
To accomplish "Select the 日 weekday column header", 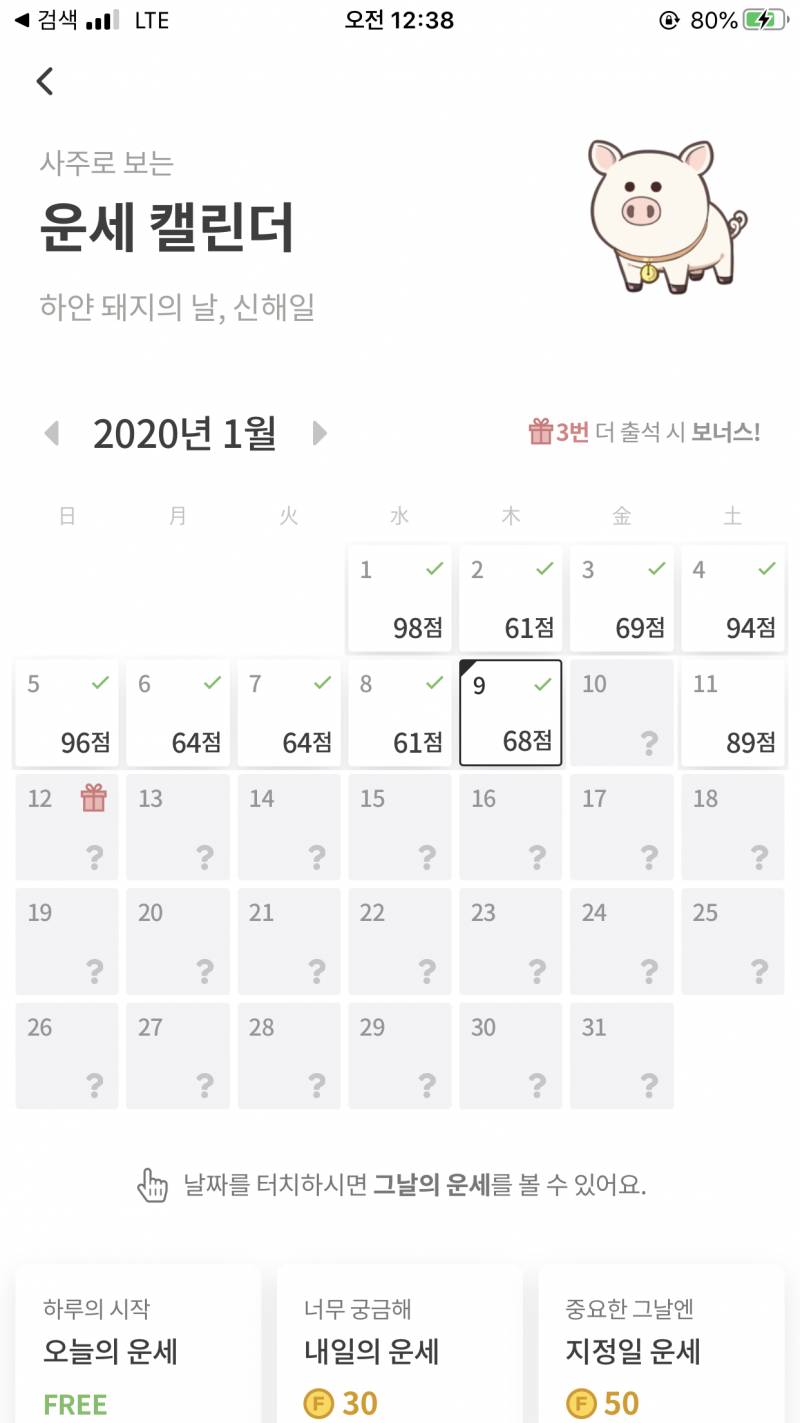I will (x=66, y=515).
